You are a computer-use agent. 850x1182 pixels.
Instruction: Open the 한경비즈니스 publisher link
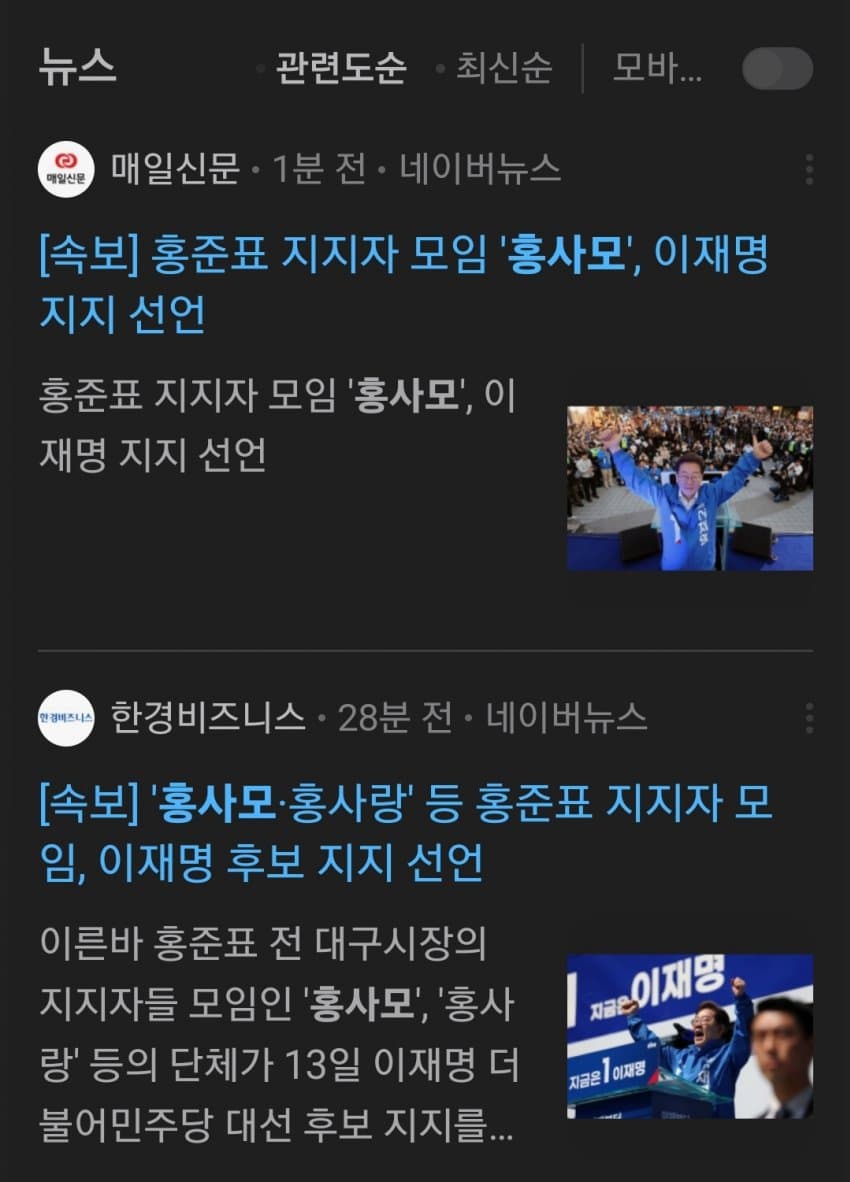tap(207, 717)
